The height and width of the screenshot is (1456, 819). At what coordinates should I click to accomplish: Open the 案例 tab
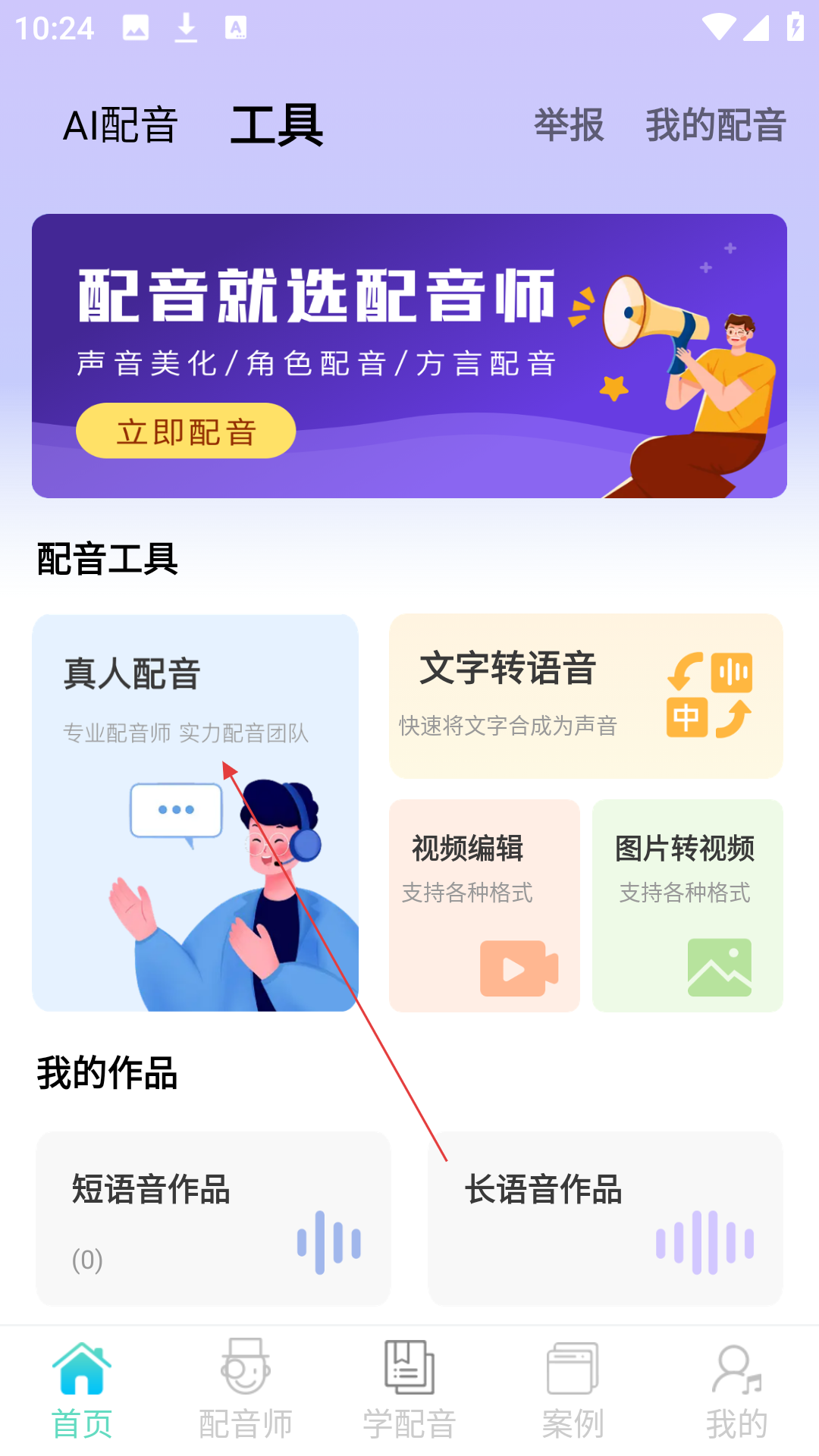[573, 1391]
